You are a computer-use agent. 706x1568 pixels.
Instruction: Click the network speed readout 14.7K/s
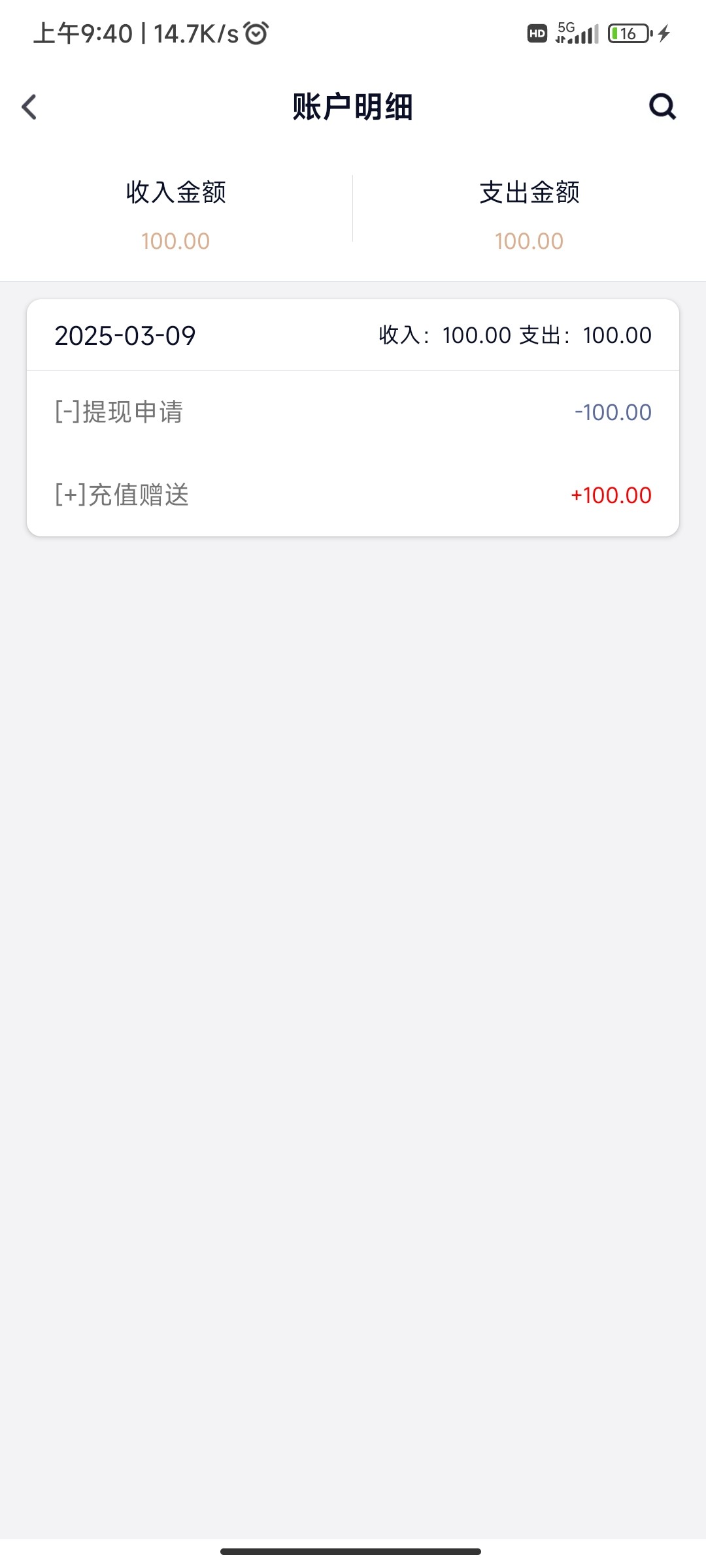click(x=194, y=34)
